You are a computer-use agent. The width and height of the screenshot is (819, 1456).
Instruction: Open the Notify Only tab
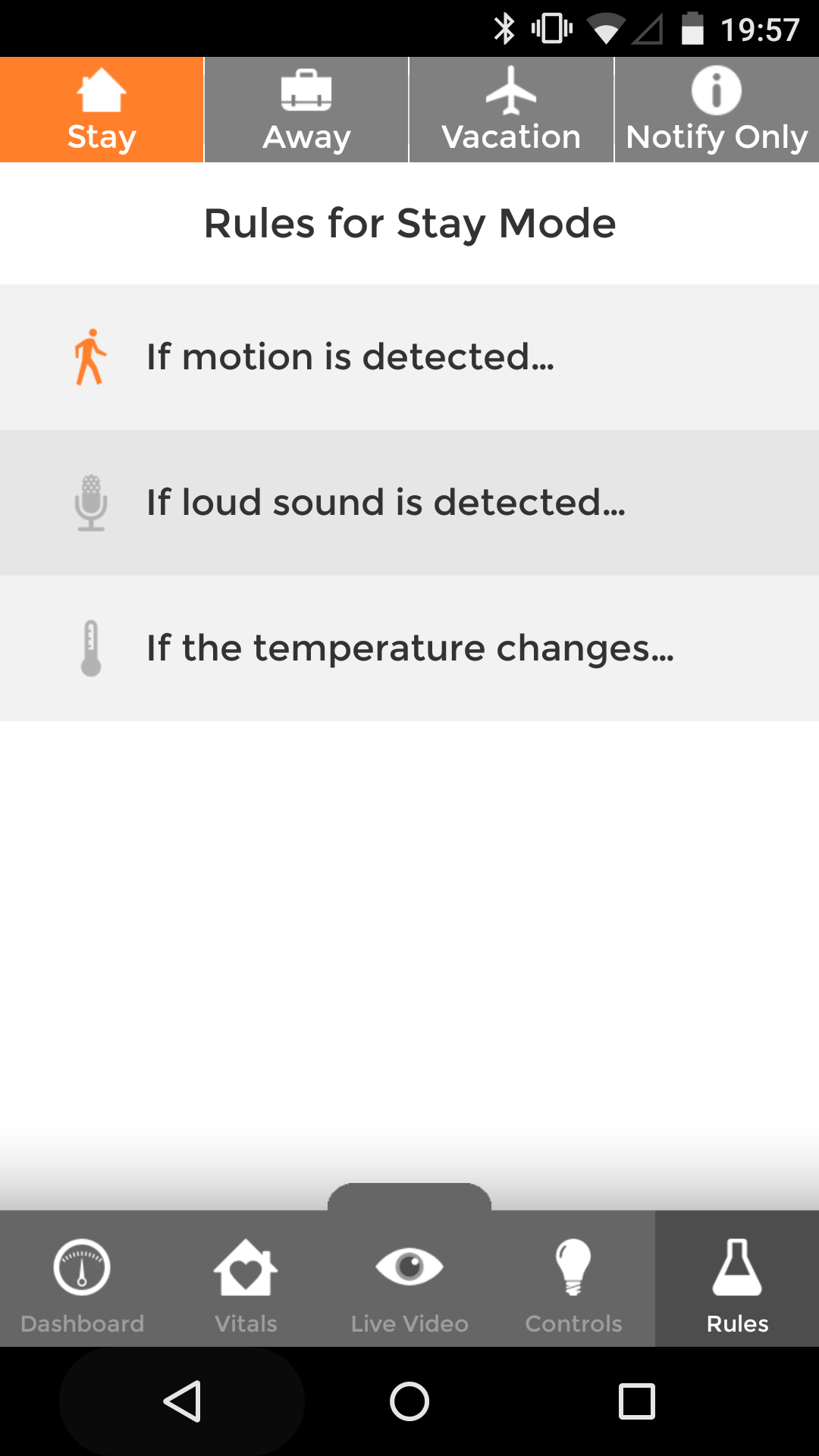tap(717, 109)
